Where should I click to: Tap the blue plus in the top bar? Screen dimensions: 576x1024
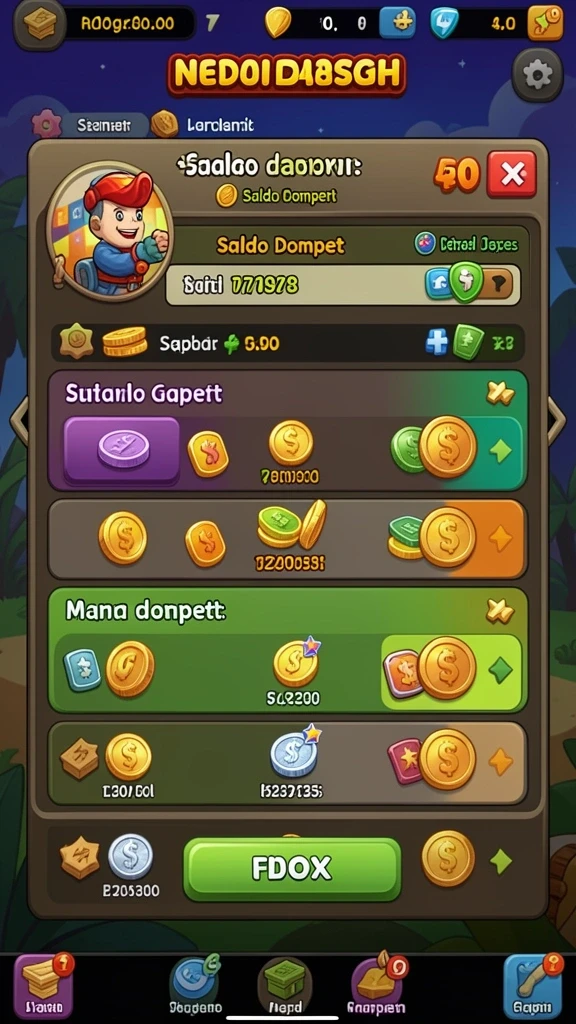coord(398,24)
